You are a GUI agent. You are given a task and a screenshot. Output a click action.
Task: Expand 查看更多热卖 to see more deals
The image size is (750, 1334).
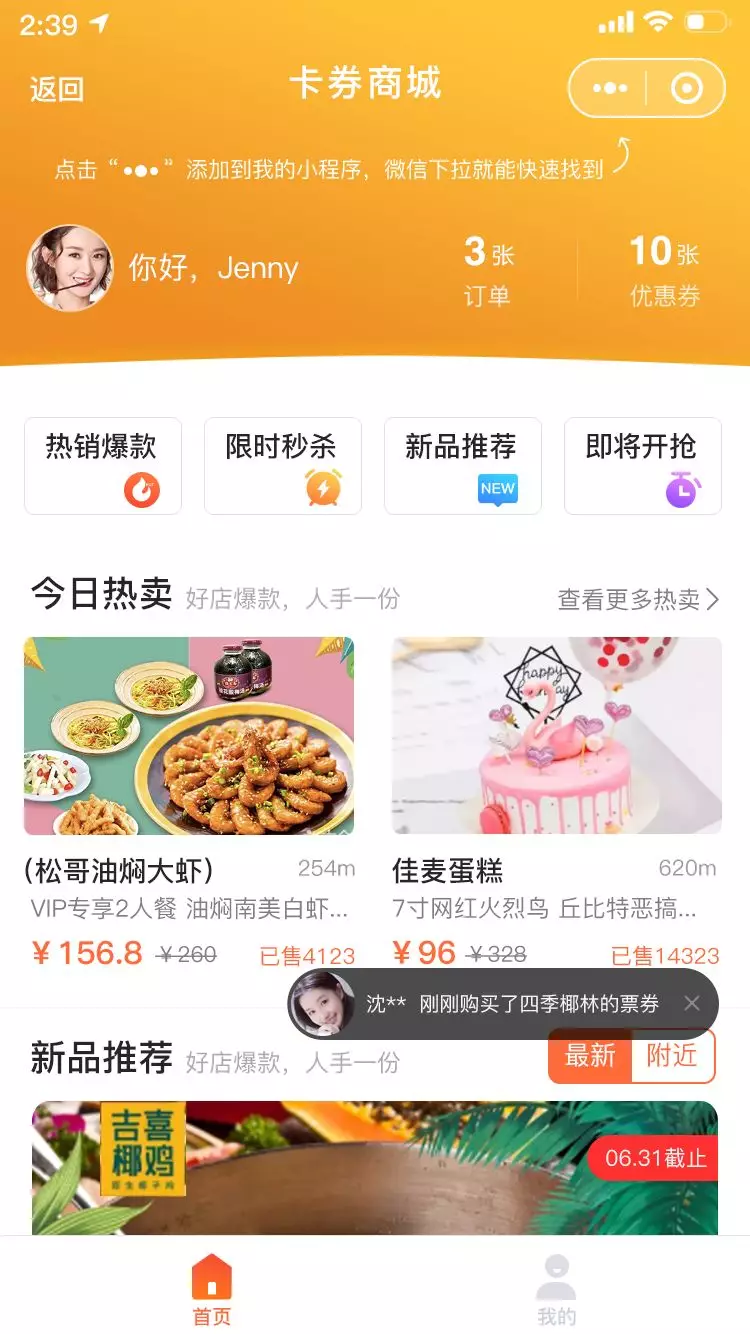point(636,598)
